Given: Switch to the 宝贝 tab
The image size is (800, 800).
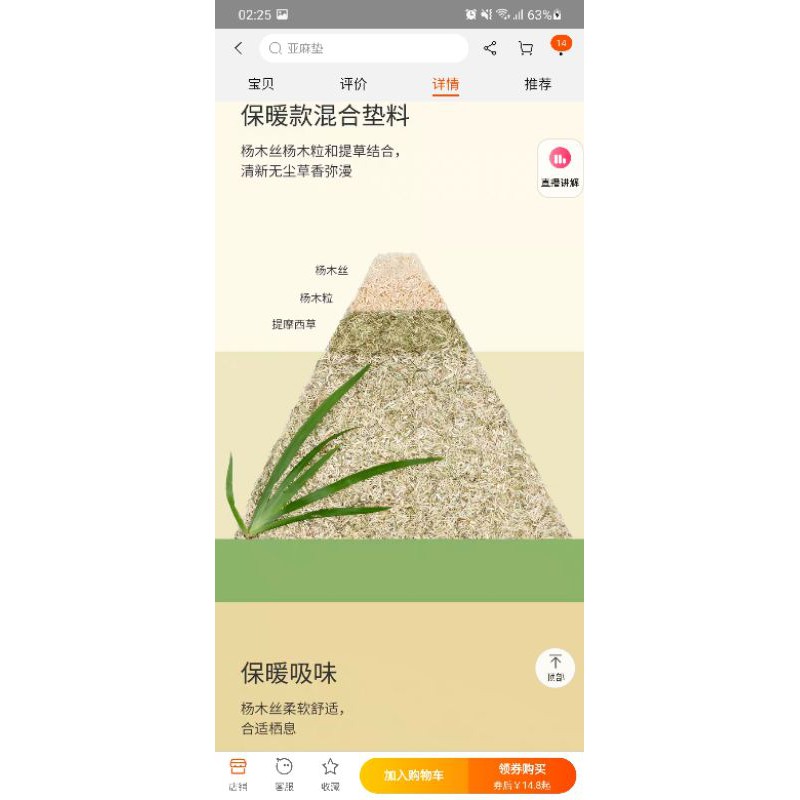Looking at the screenshot, I should [x=261, y=84].
